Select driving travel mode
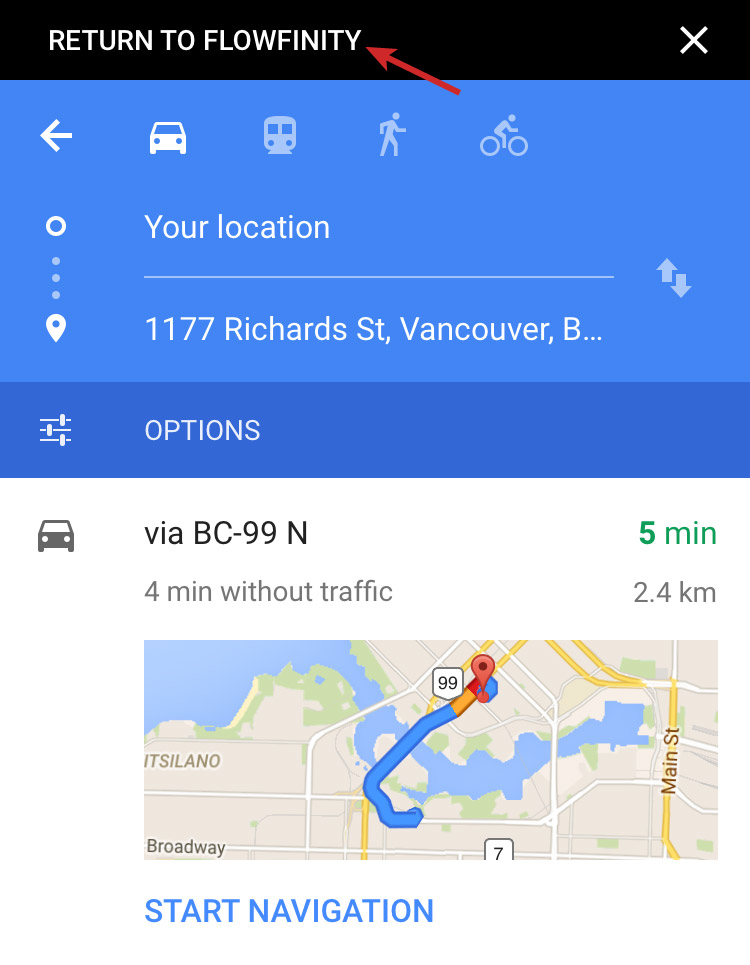The width and height of the screenshot is (750, 965). pos(168,136)
